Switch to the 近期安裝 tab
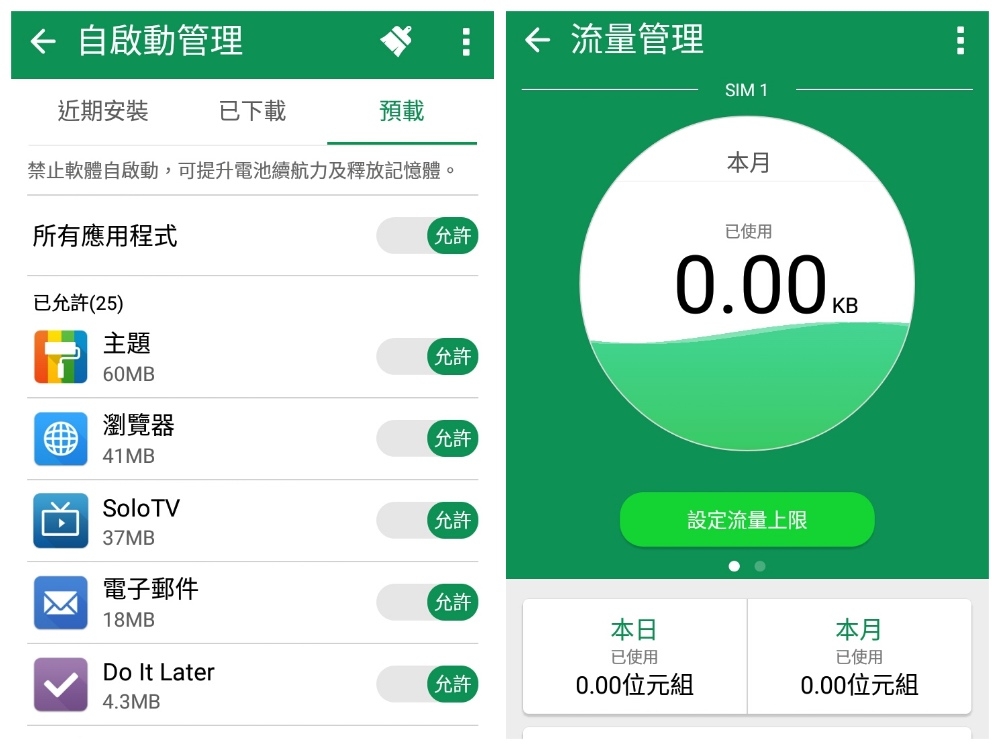 pyautogui.click(x=103, y=111)
